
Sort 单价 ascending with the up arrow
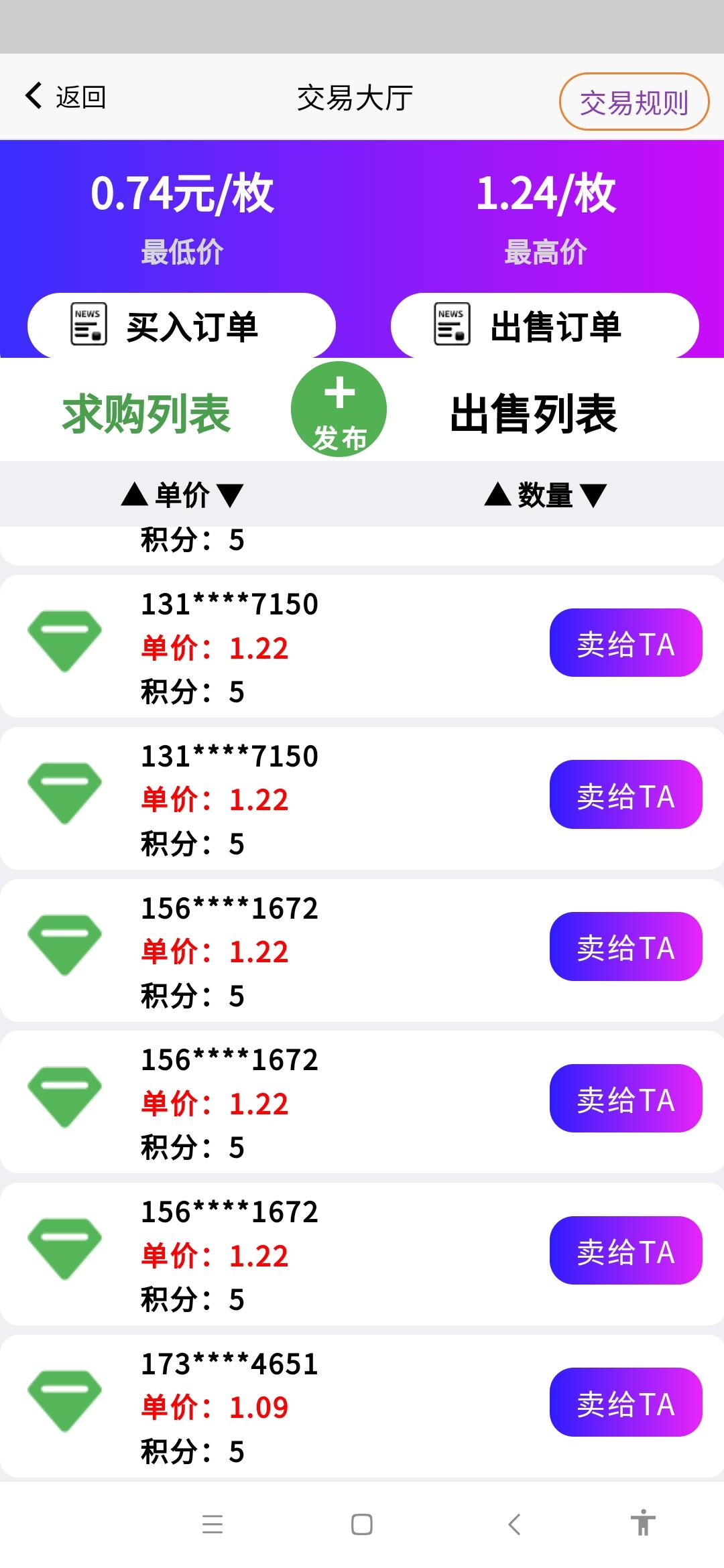pos(133,495)
